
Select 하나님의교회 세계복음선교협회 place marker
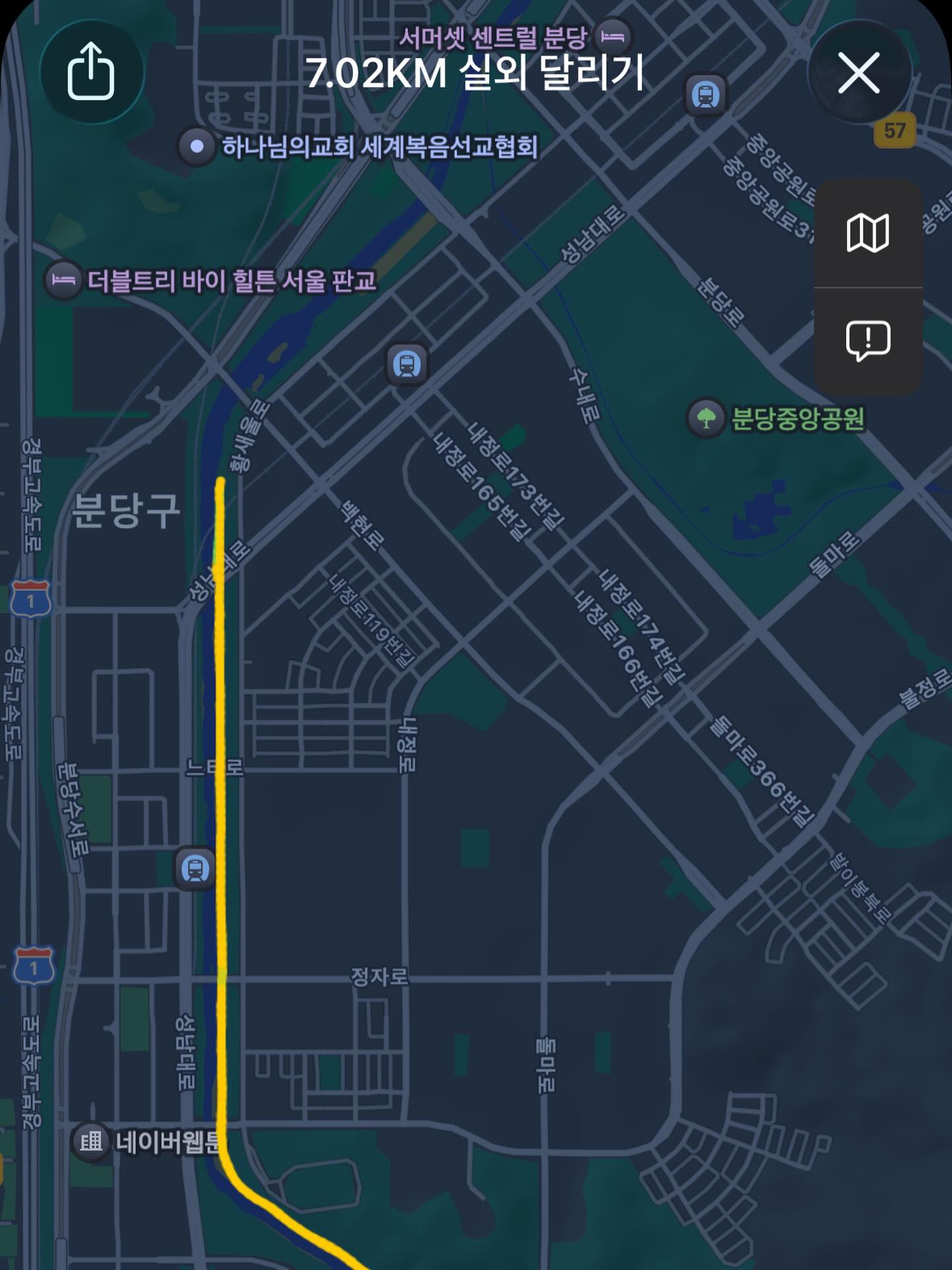[196, 146]
